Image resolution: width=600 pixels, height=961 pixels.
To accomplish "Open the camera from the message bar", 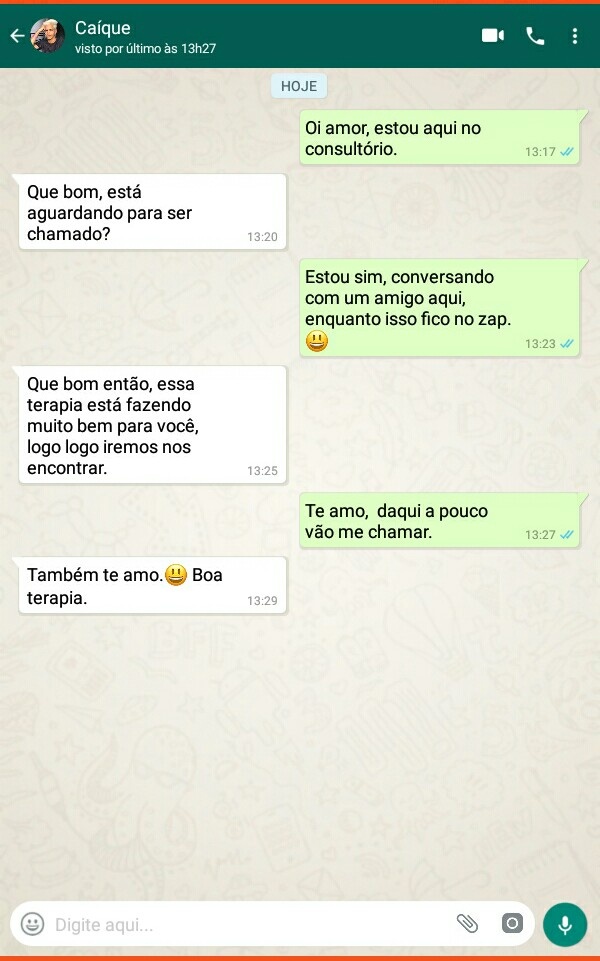I will tap(512, 923).
